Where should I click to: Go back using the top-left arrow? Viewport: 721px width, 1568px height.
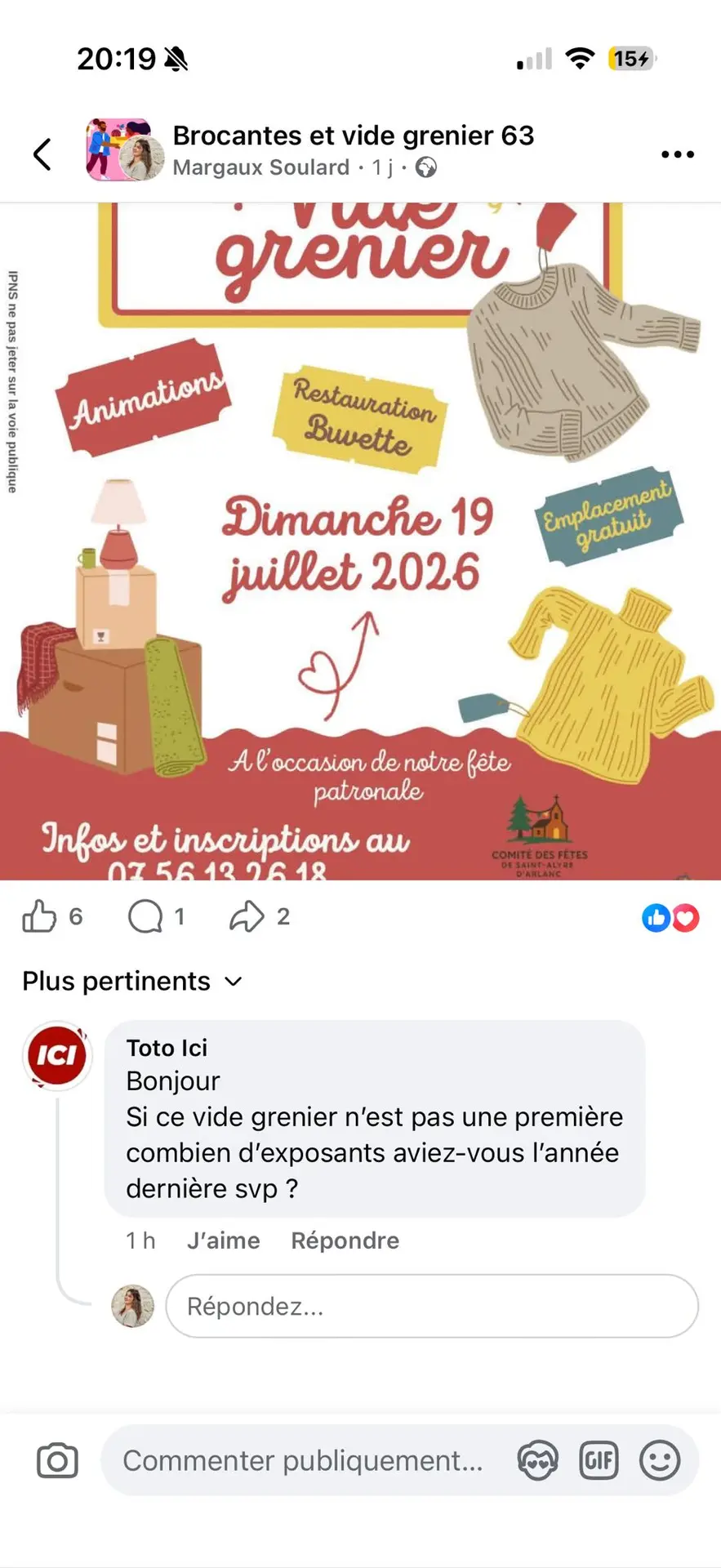(42, 154)
